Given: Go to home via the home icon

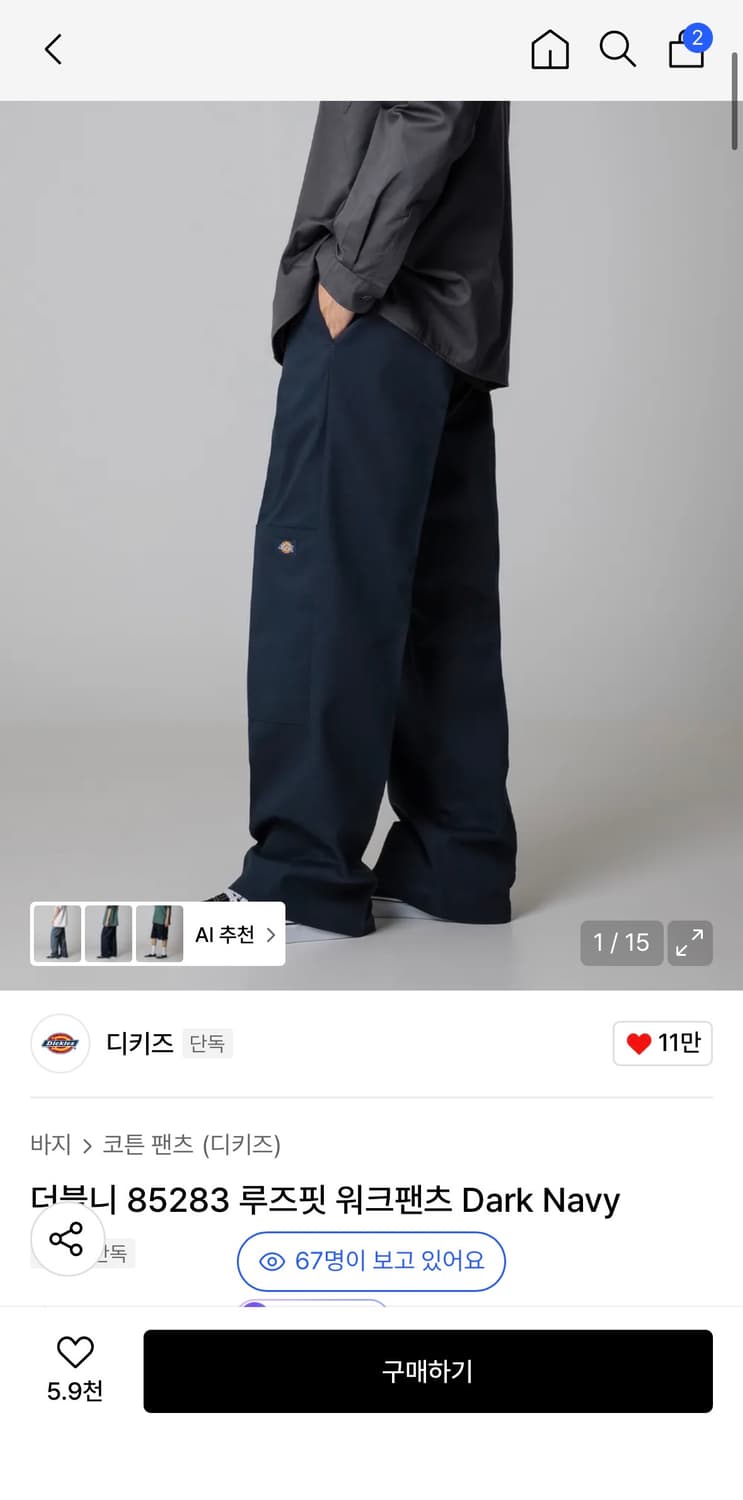Looking at the screenshot, I should pyautogui.click(x=549, y=49).
